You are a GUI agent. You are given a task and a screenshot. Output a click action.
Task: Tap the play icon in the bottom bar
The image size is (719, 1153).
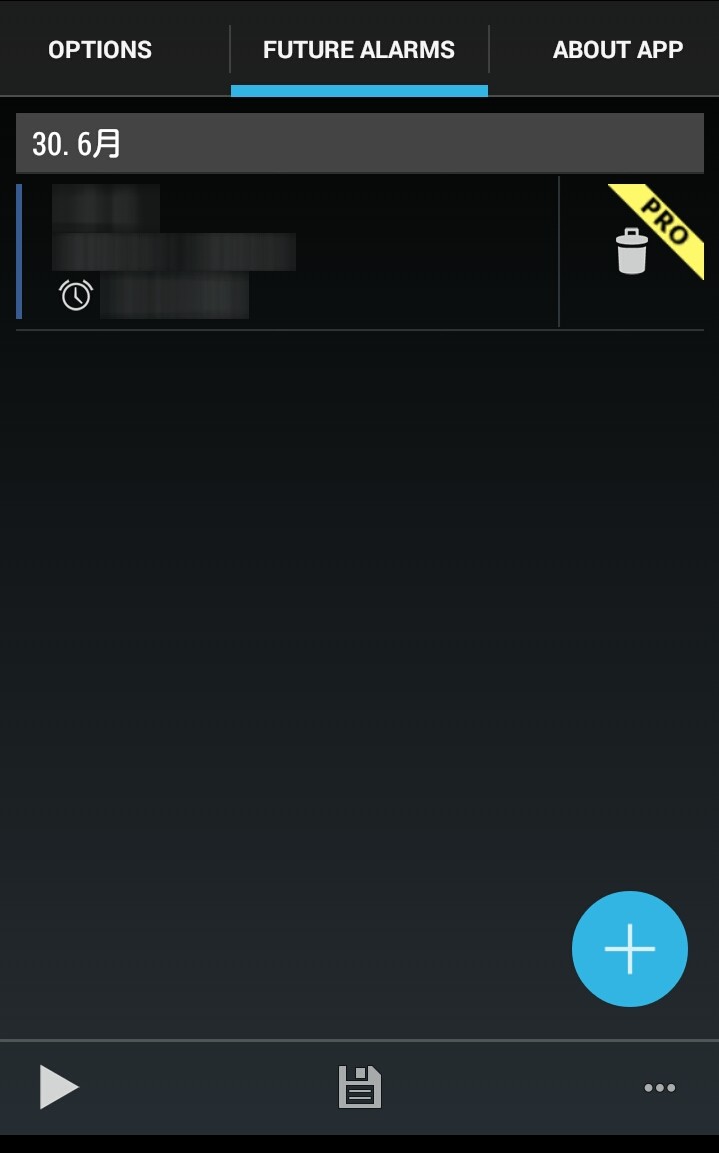point(59,1086)
